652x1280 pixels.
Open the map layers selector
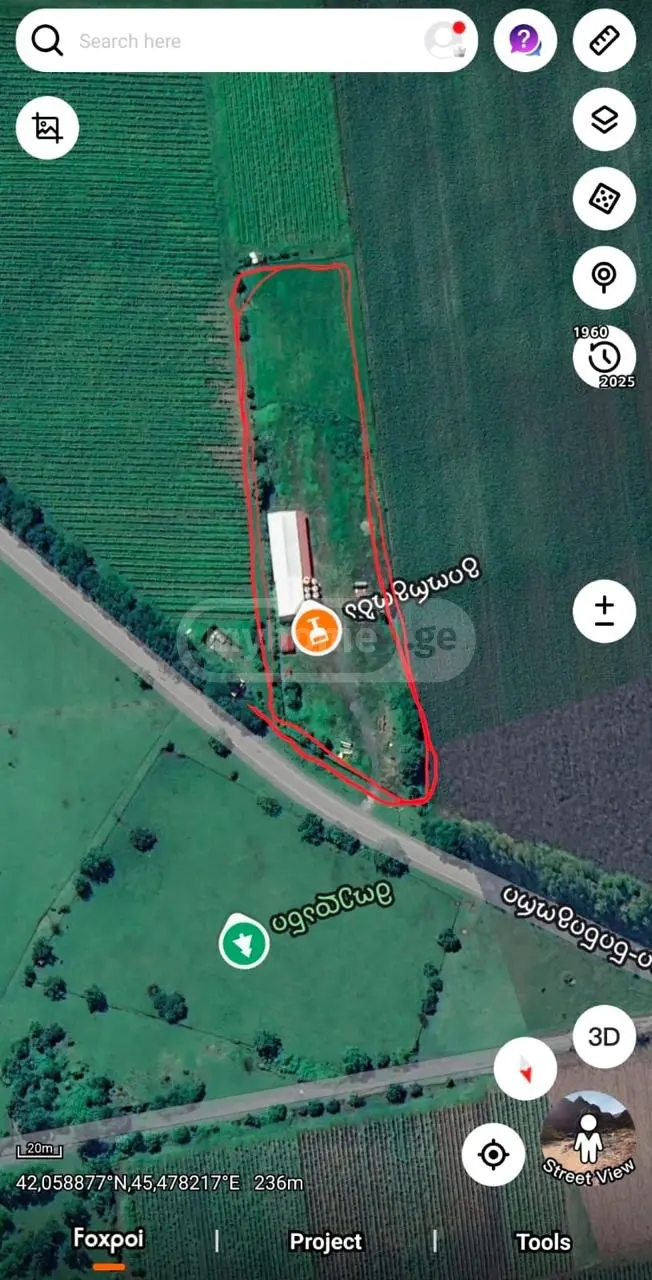point(604,120)
